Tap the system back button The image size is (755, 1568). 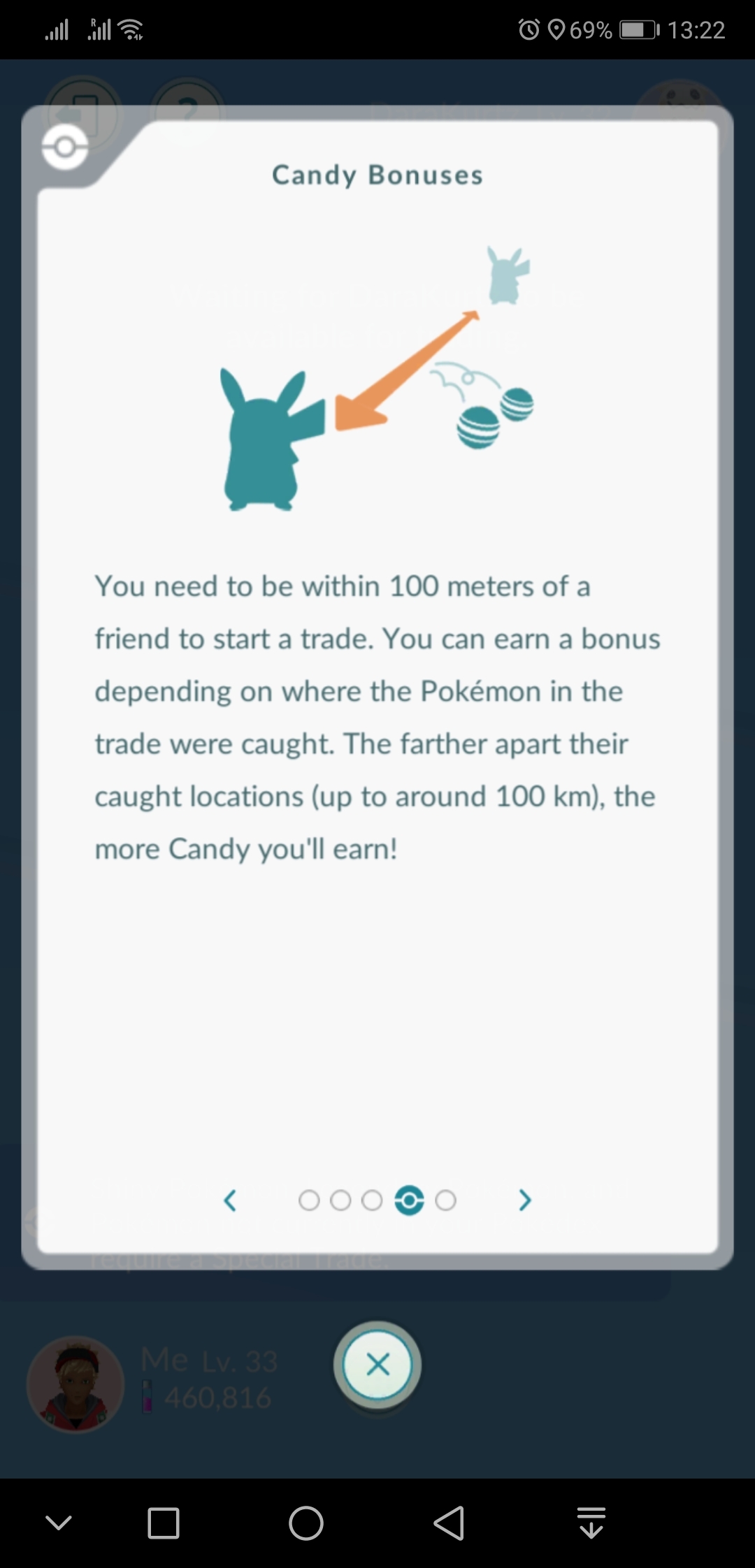pyautogui.click(x=449, y=1523)
